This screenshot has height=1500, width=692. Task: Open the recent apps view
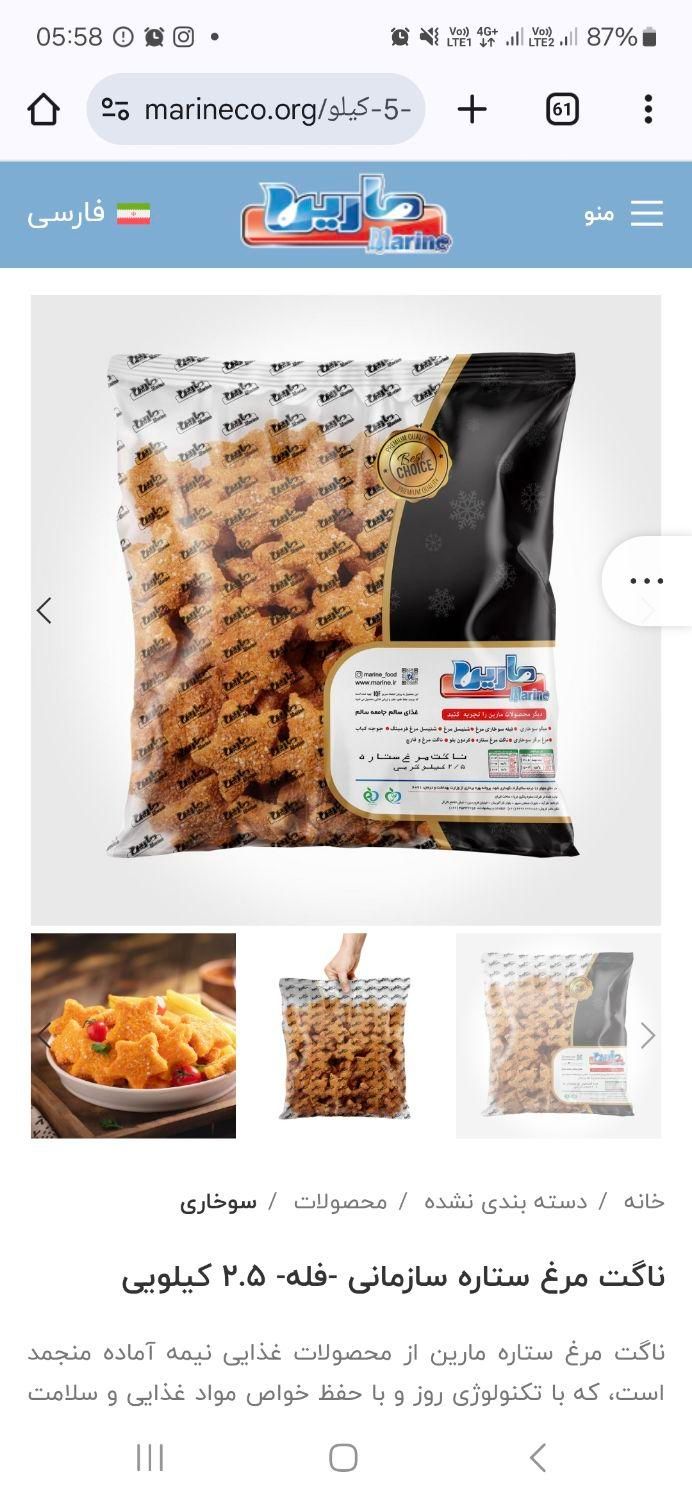point(150,1458)
